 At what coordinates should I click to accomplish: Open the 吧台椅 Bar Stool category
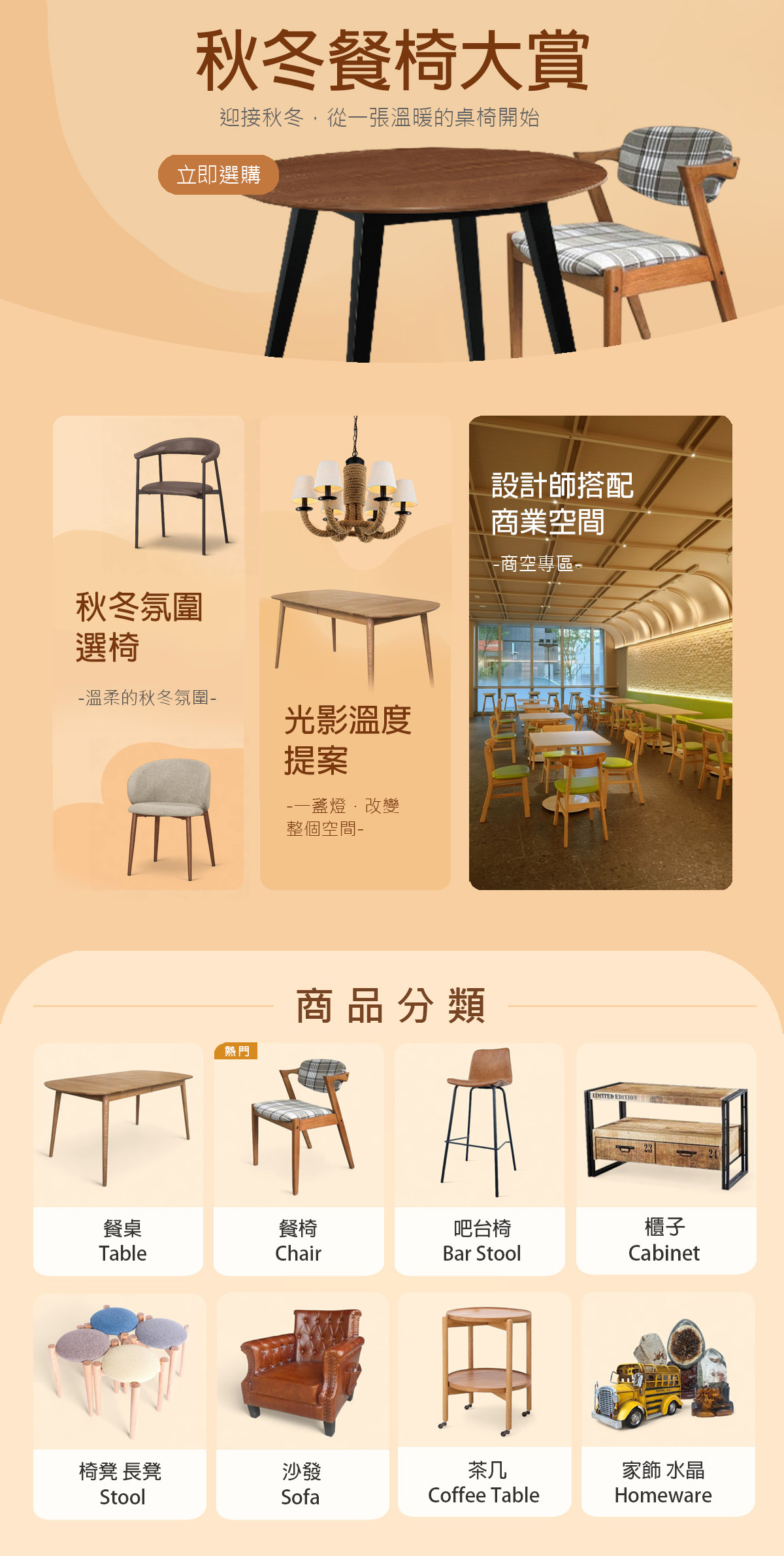tap(480, 1158)
